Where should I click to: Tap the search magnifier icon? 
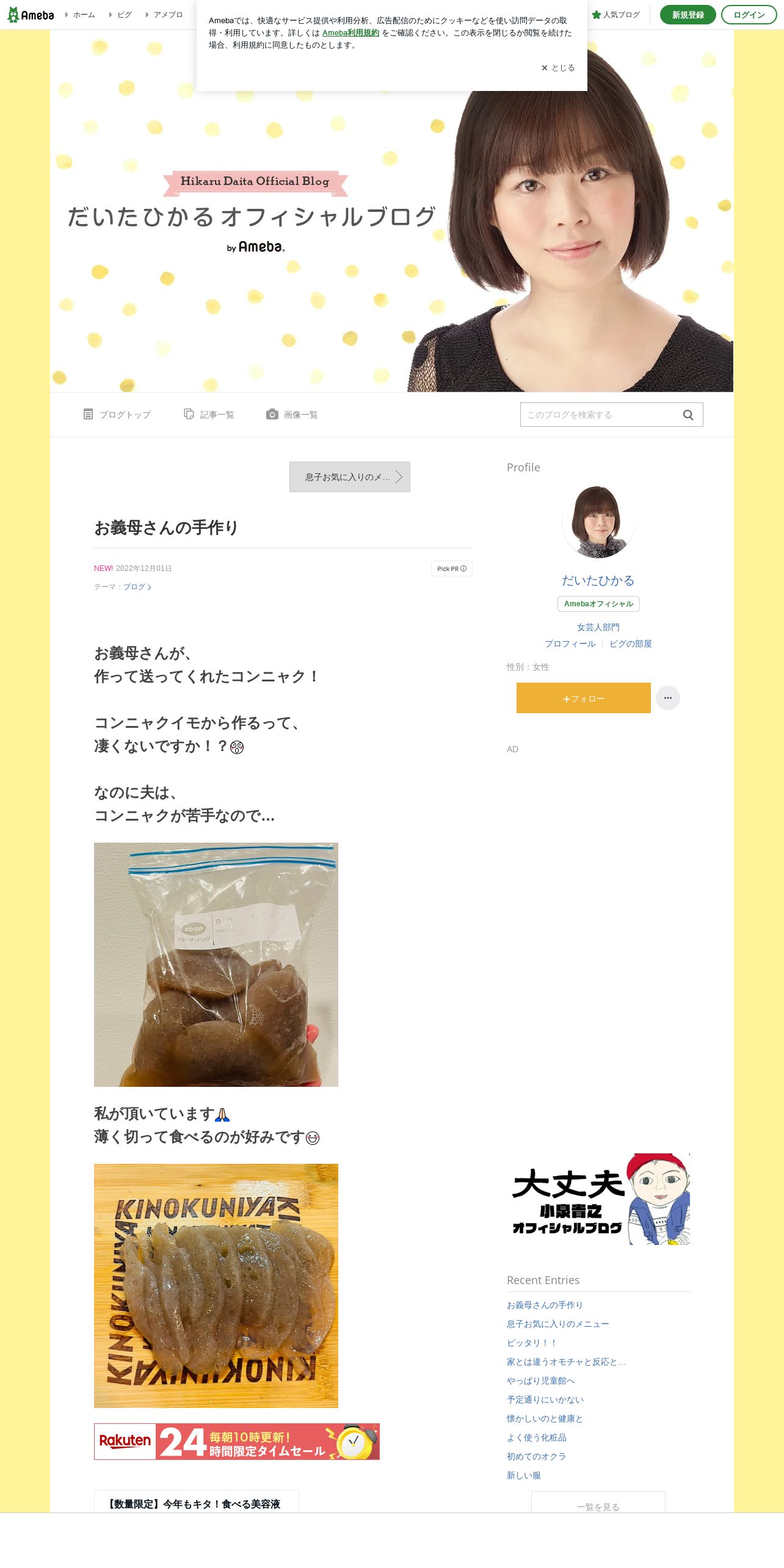(x=688, y=415)
